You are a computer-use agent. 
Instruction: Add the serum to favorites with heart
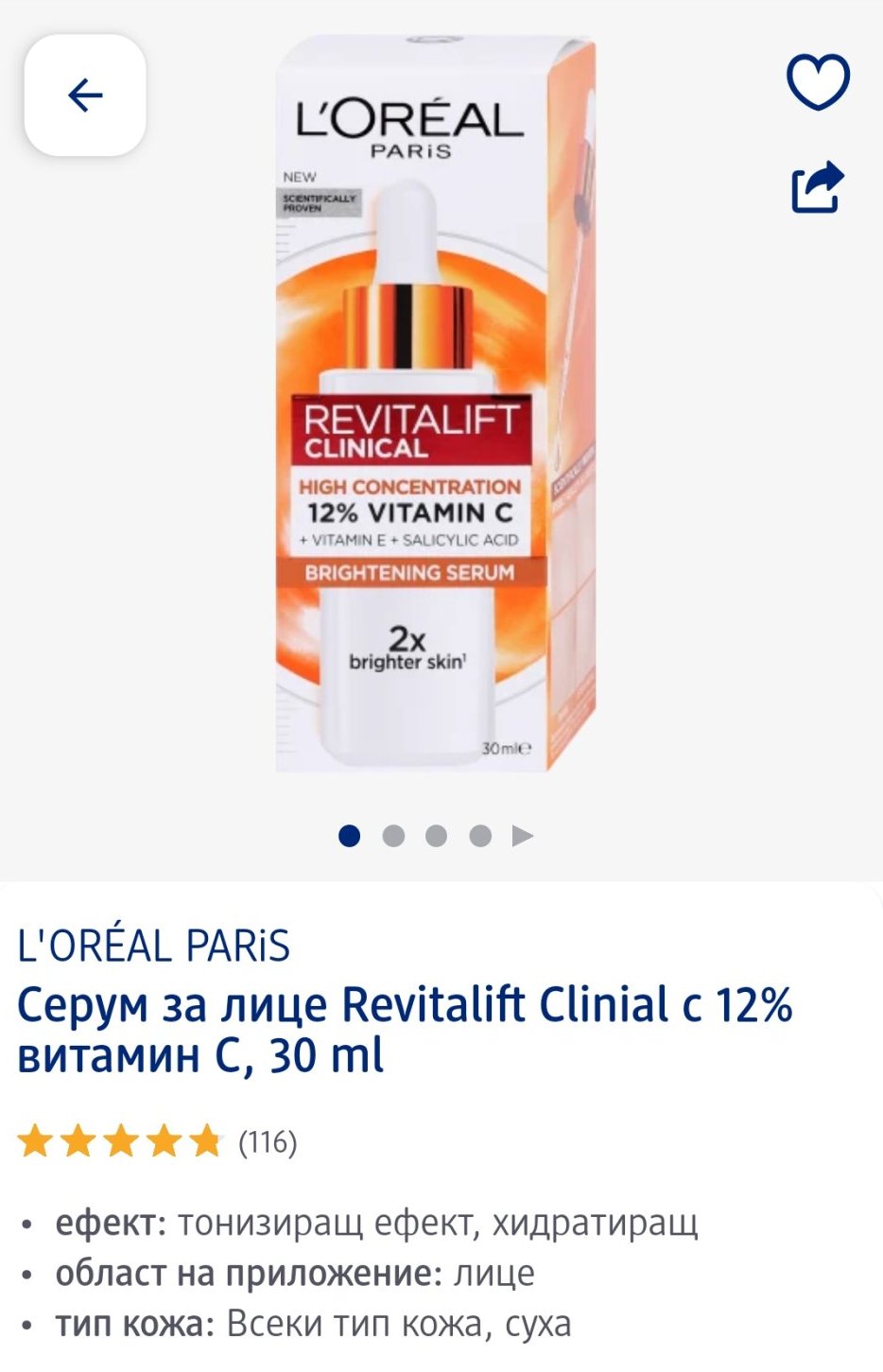[x=818, y=82]
